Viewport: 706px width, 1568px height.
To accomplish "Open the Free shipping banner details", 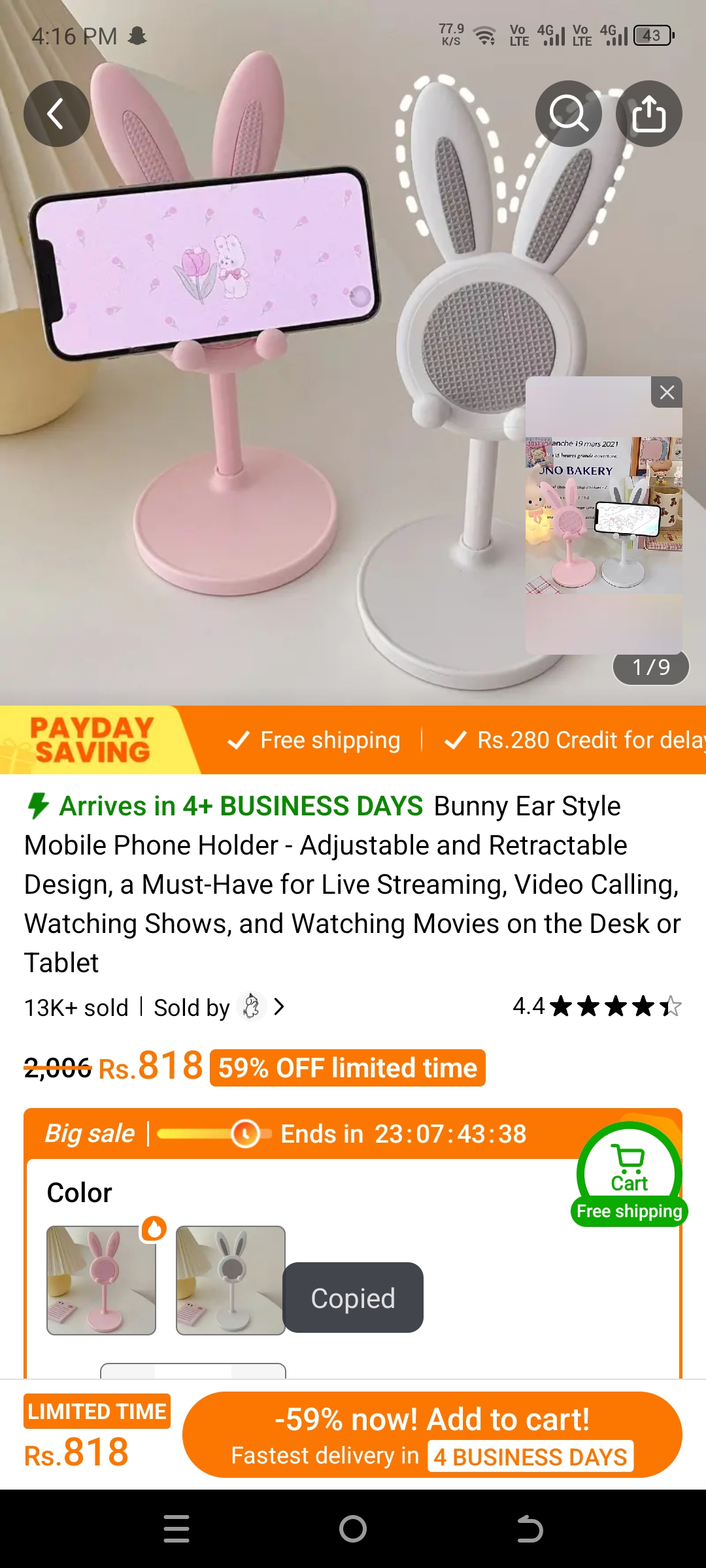I will tap(314, 740).
